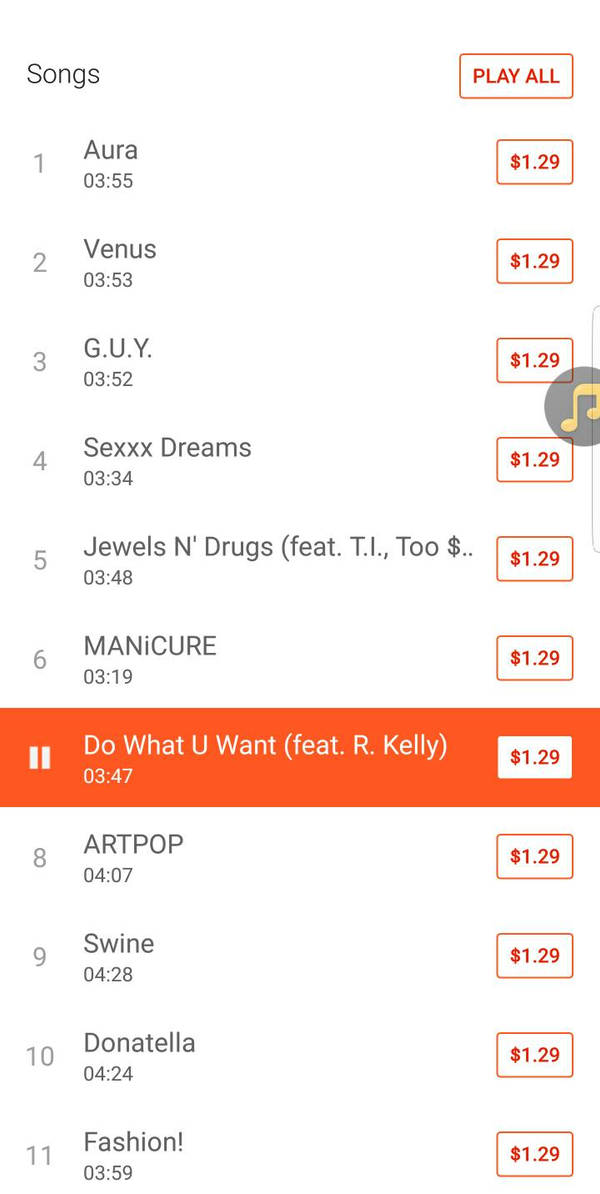
Task: Pause Do What U Want track
Action: (40, 757)
